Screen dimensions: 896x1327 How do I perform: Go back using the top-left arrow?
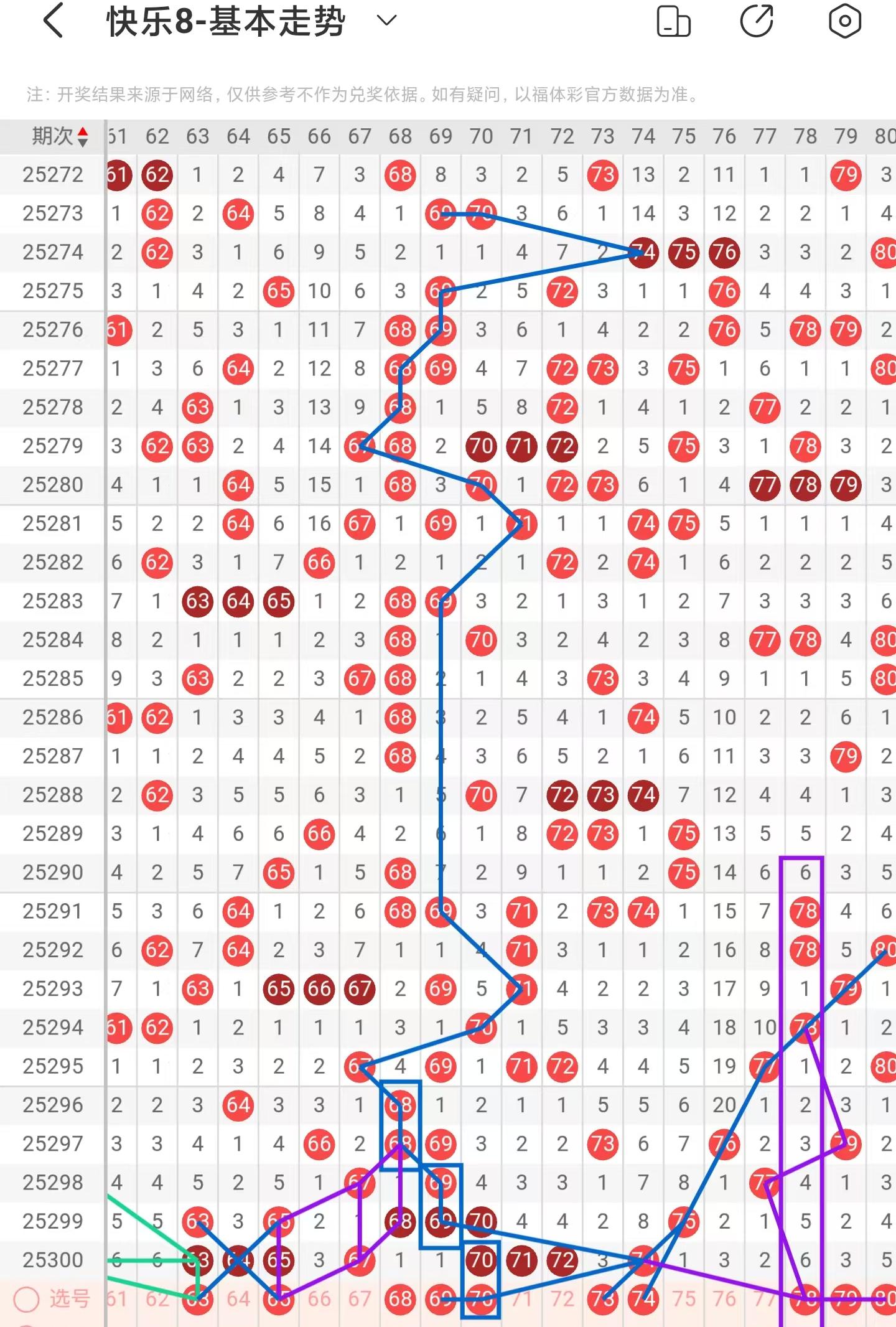[x=54, y=21]
